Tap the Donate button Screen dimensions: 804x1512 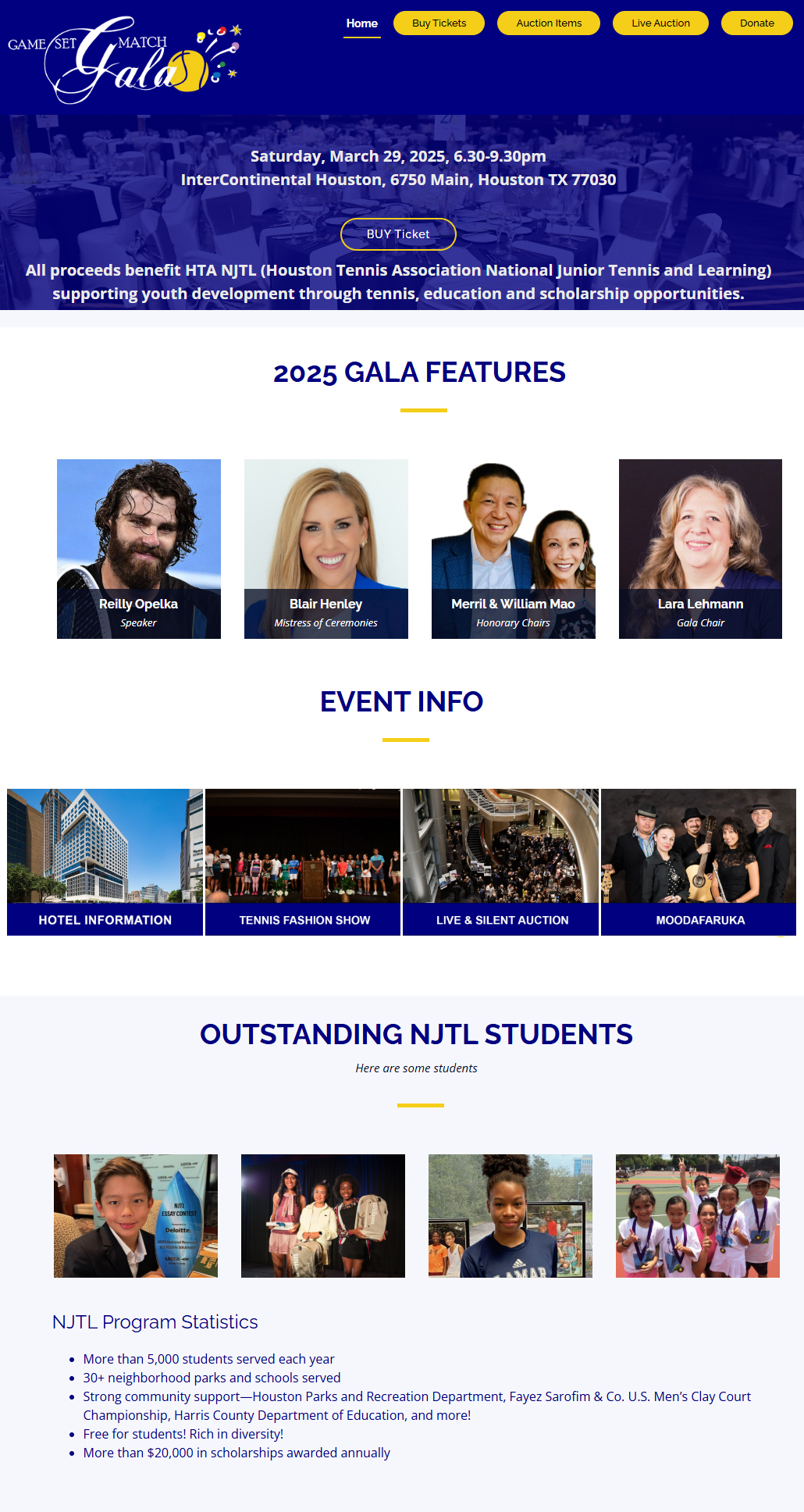(756, 23)
